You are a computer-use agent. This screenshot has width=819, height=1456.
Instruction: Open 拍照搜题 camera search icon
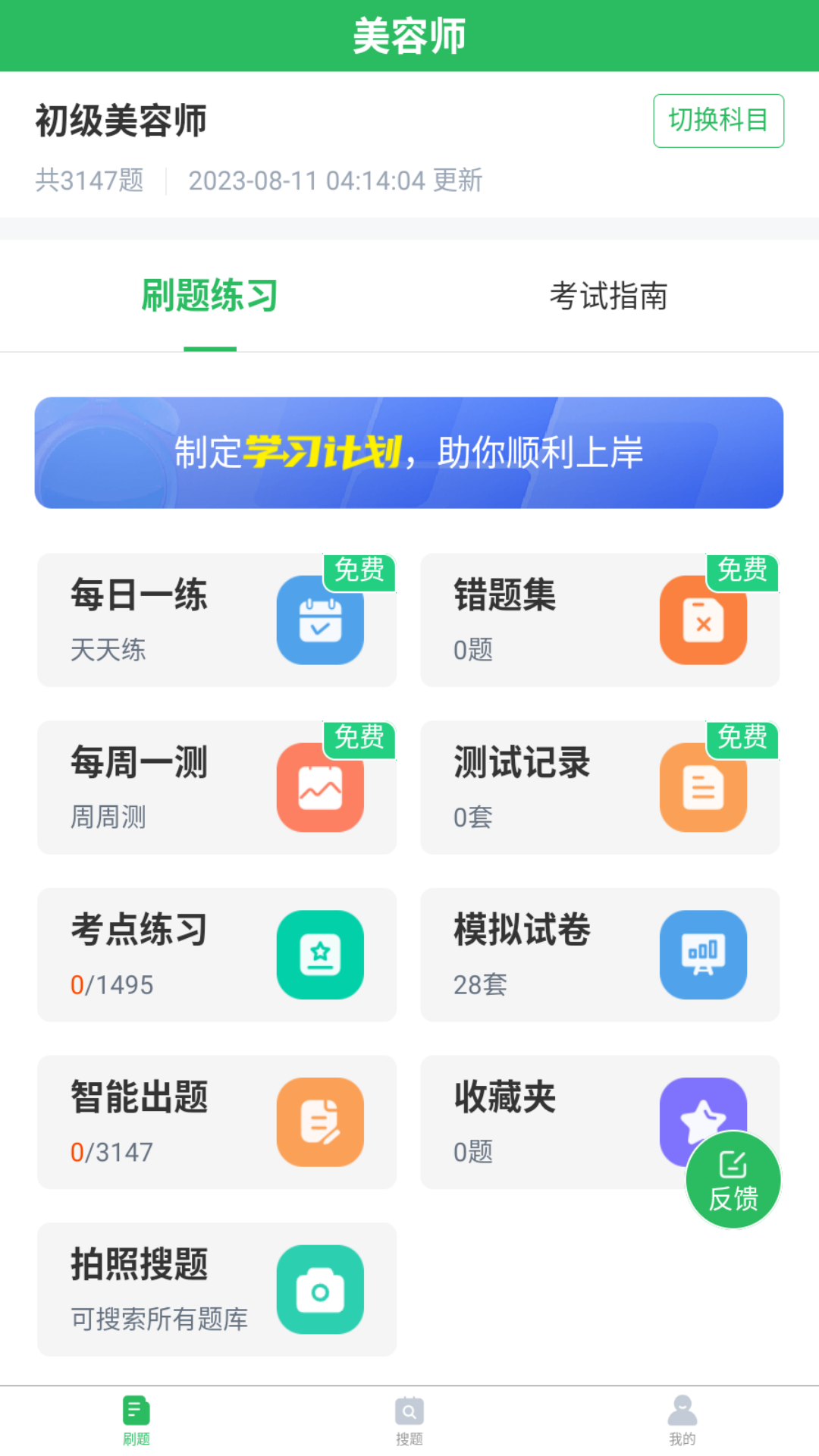coord(320,1290)
